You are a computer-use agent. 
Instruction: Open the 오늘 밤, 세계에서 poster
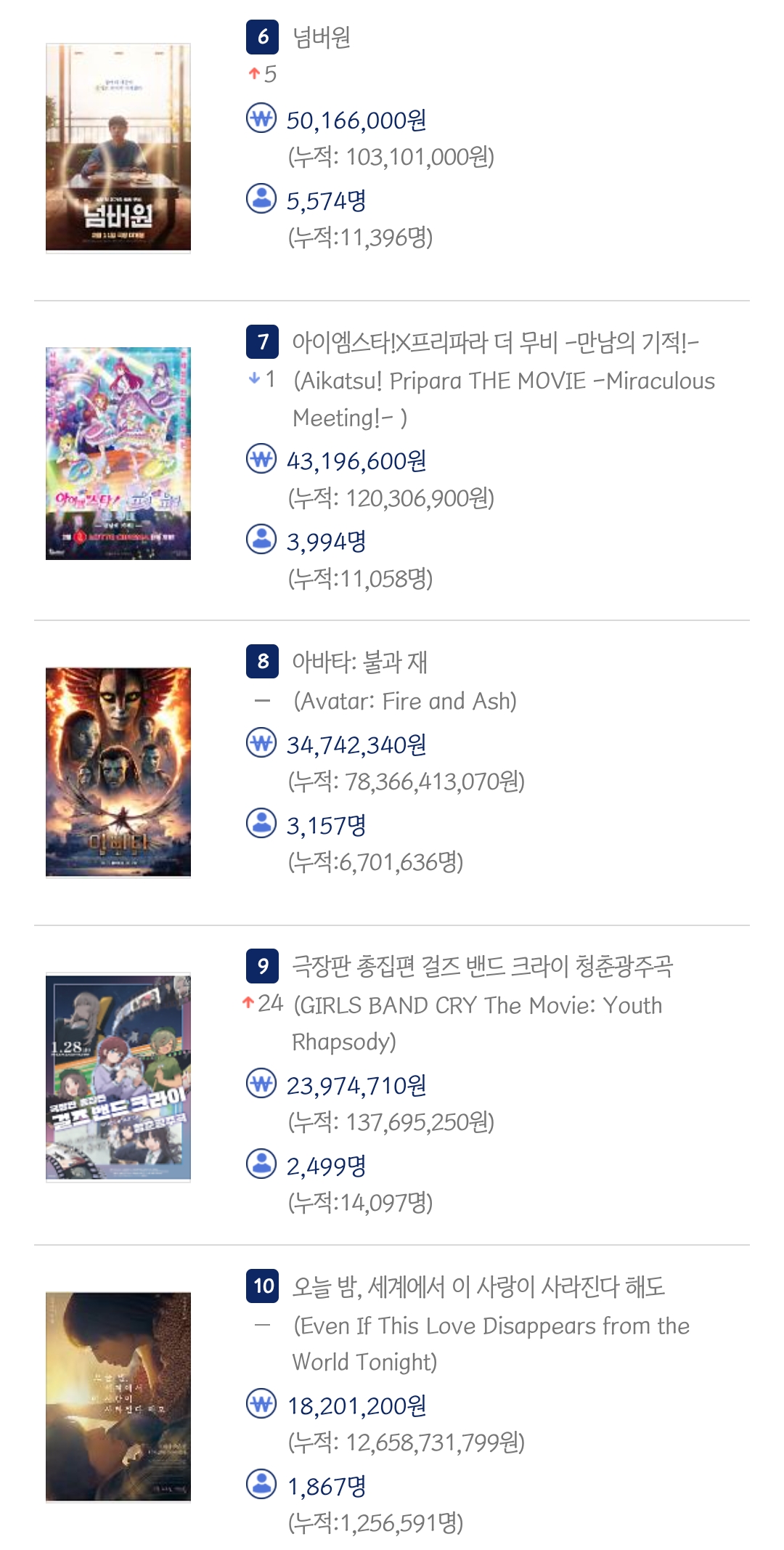pos(118,1396)
